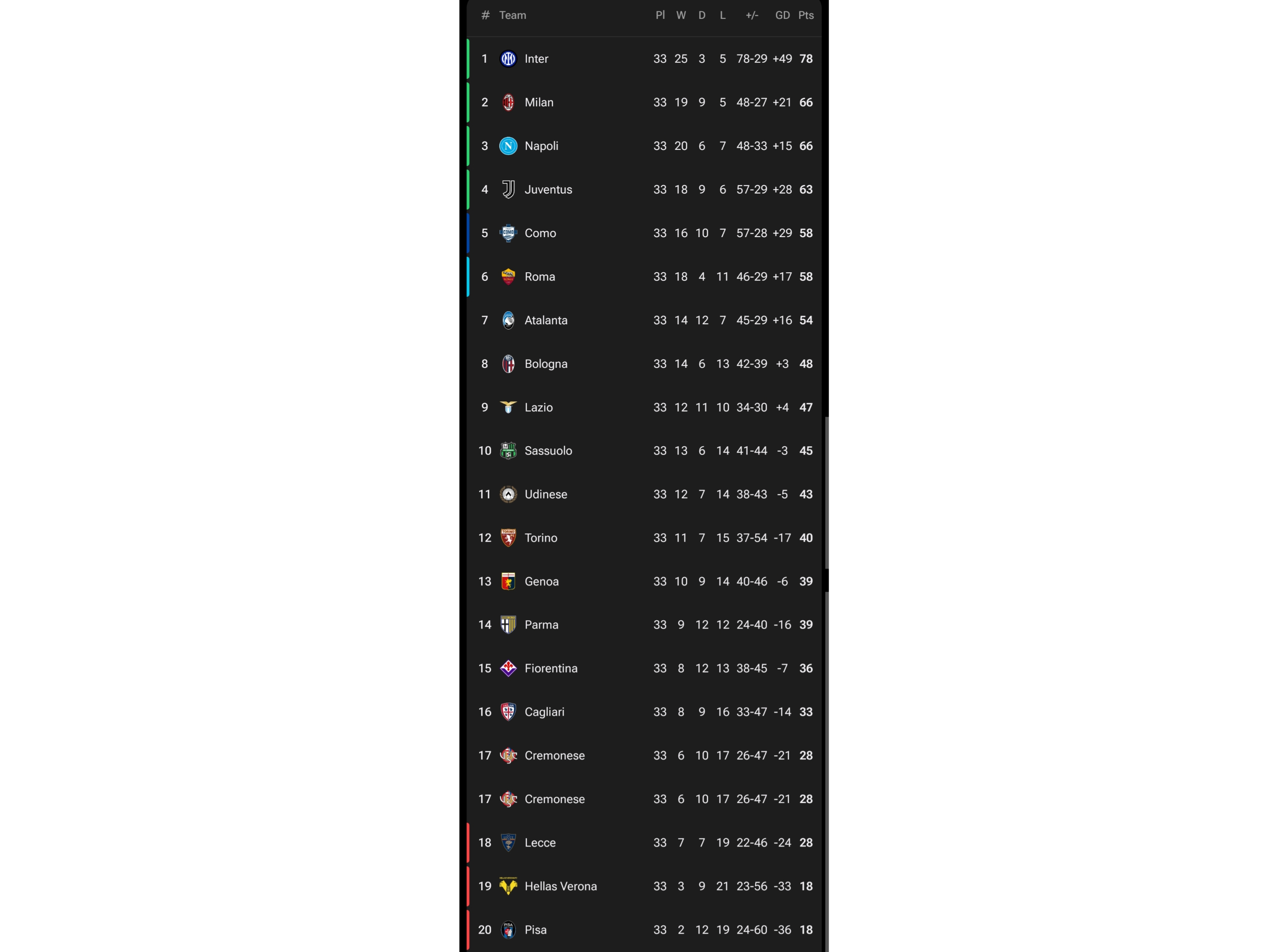This screenshot has height=952, width=1288.
Task: Open Genoa's team page
Action: coord(541,582)
